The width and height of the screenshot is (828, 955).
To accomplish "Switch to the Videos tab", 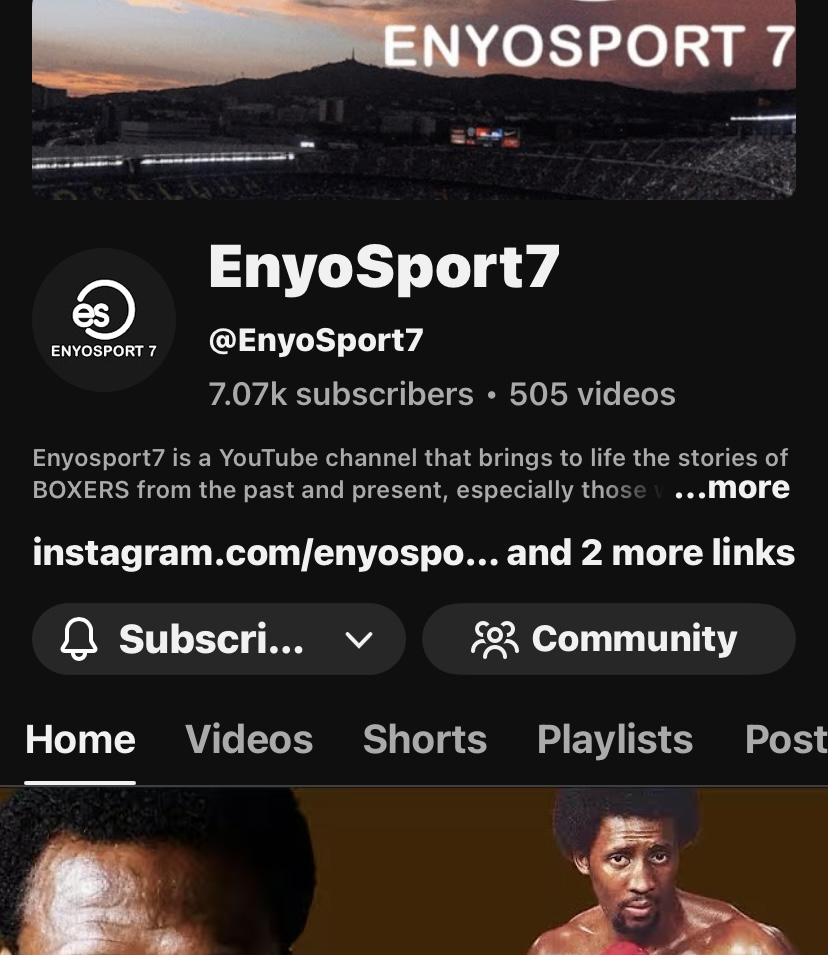I will tap(249, 740).
